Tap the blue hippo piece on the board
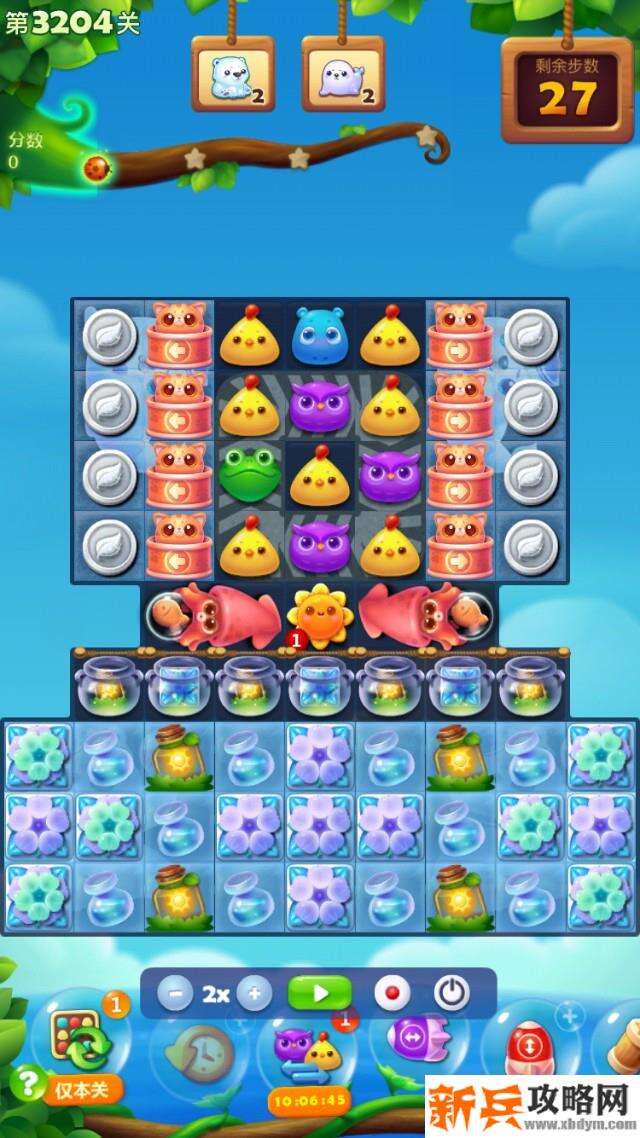640x1138 pixels. (x=319, y=336)
